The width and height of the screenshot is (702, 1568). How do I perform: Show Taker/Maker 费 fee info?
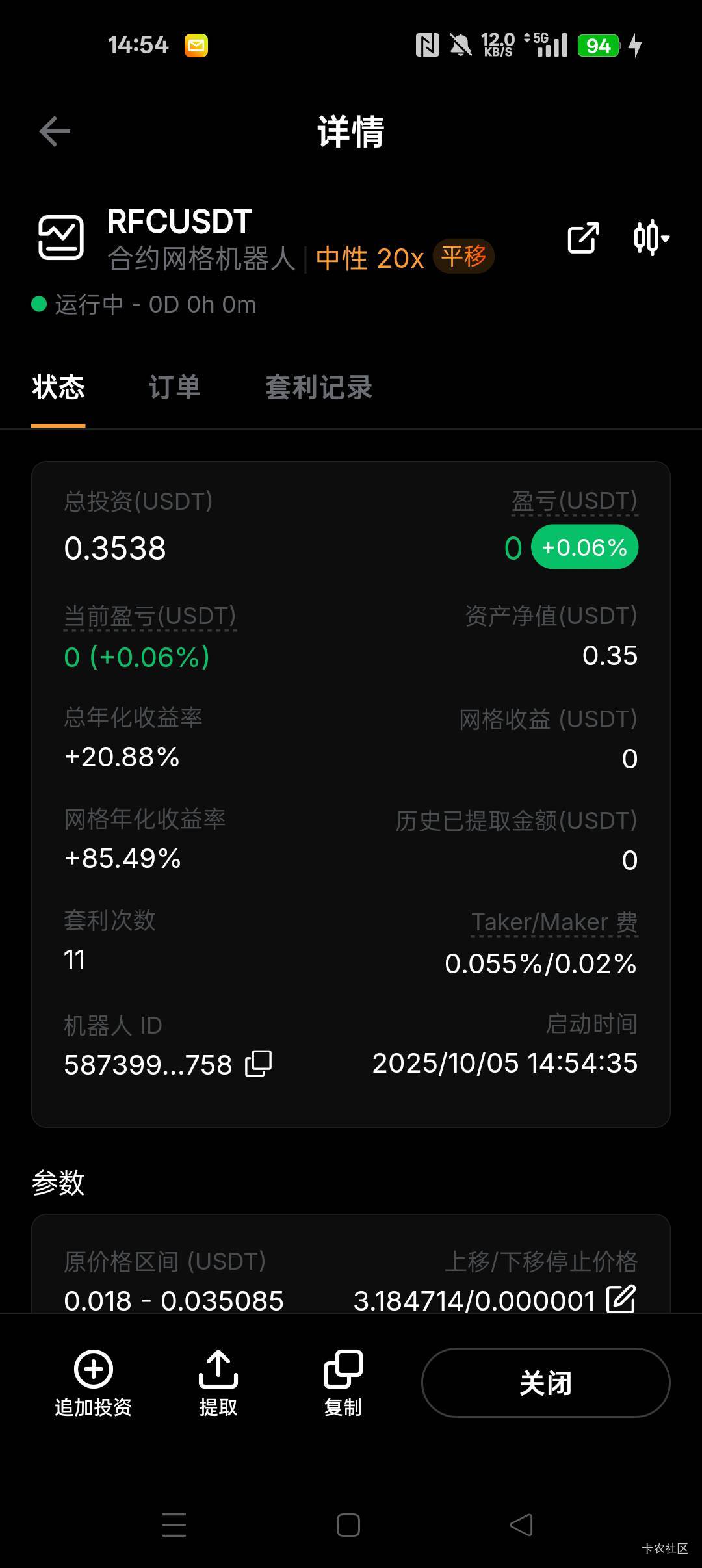(554, 922)
